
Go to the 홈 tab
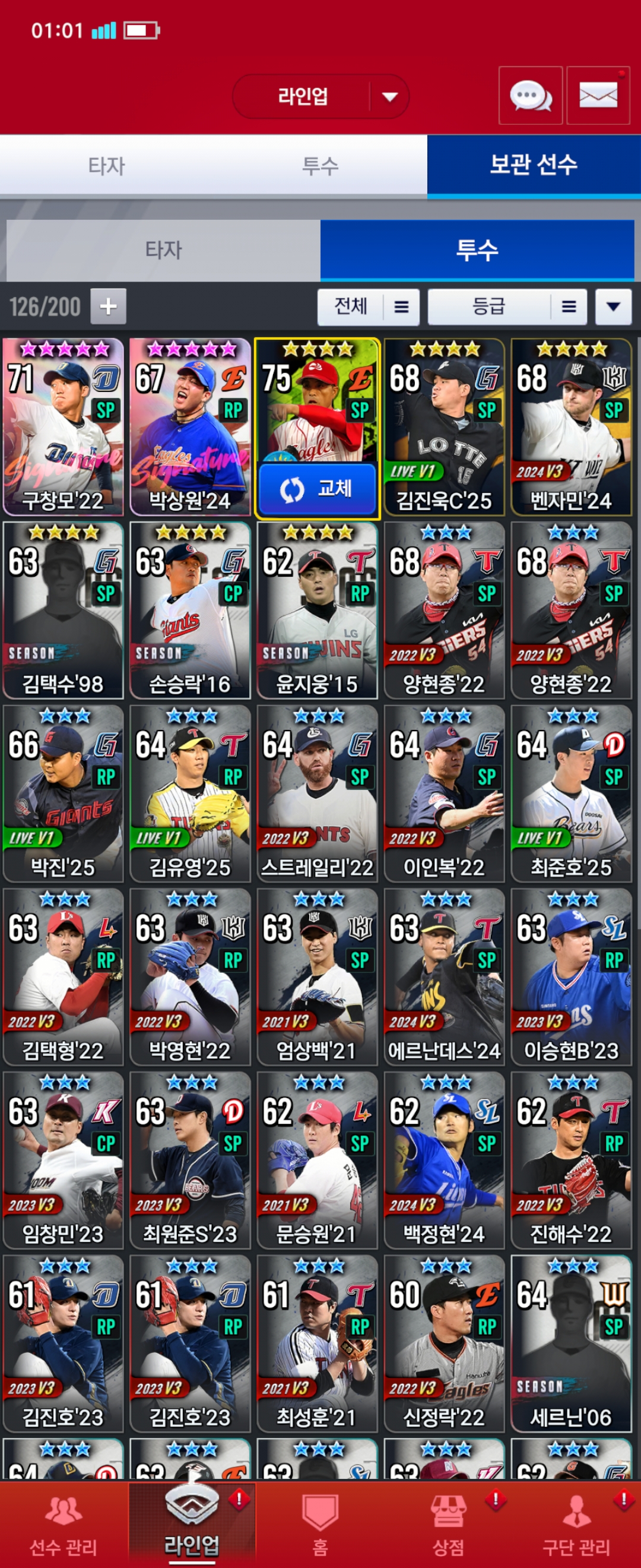pos(320,1526)
